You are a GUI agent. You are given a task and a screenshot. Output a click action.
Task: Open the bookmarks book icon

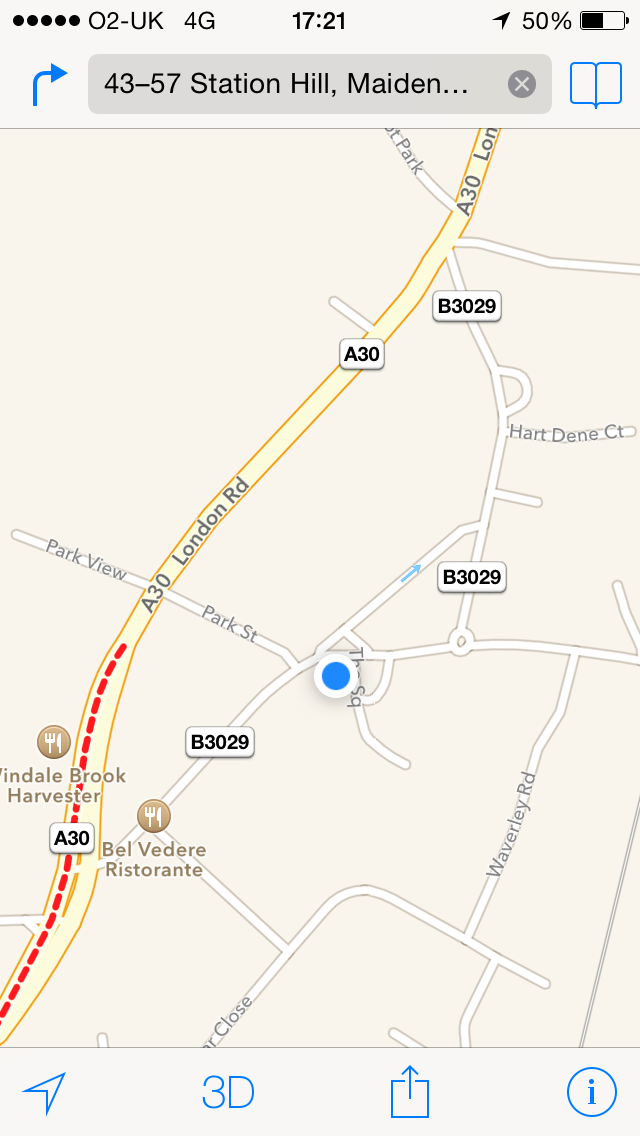(596, 84)
